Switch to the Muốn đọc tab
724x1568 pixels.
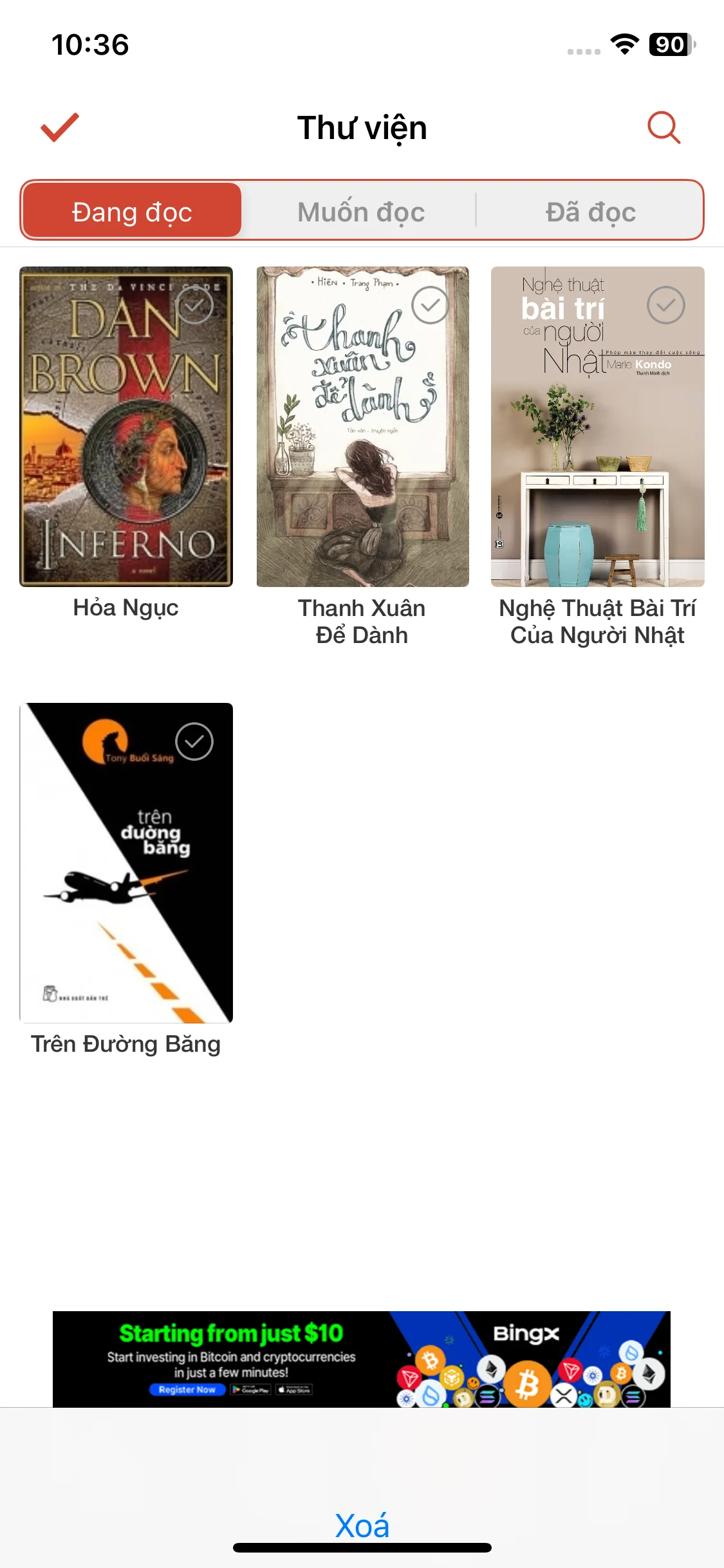[x=361, y=212]
